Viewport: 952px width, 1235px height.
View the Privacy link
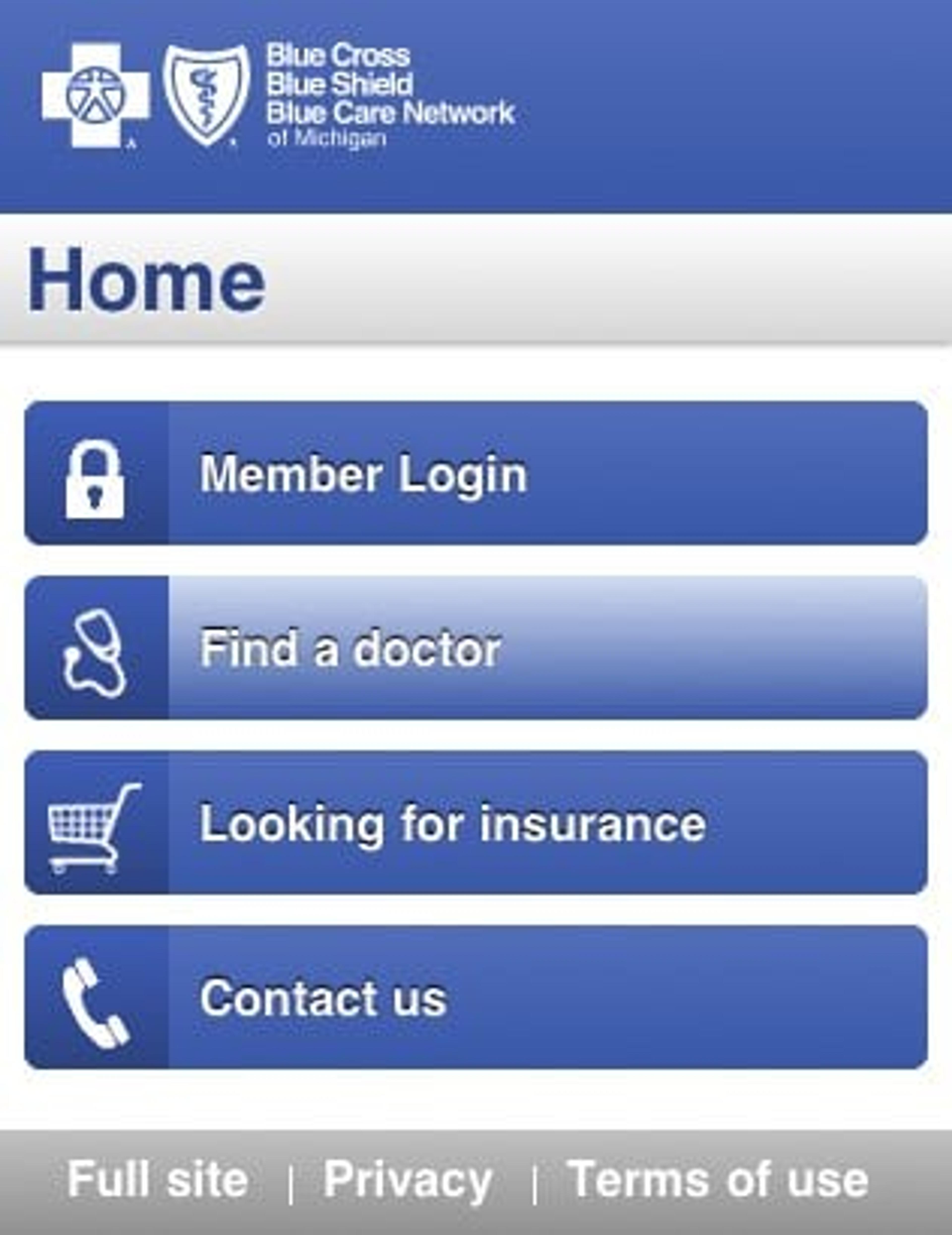pos(407,1179)
